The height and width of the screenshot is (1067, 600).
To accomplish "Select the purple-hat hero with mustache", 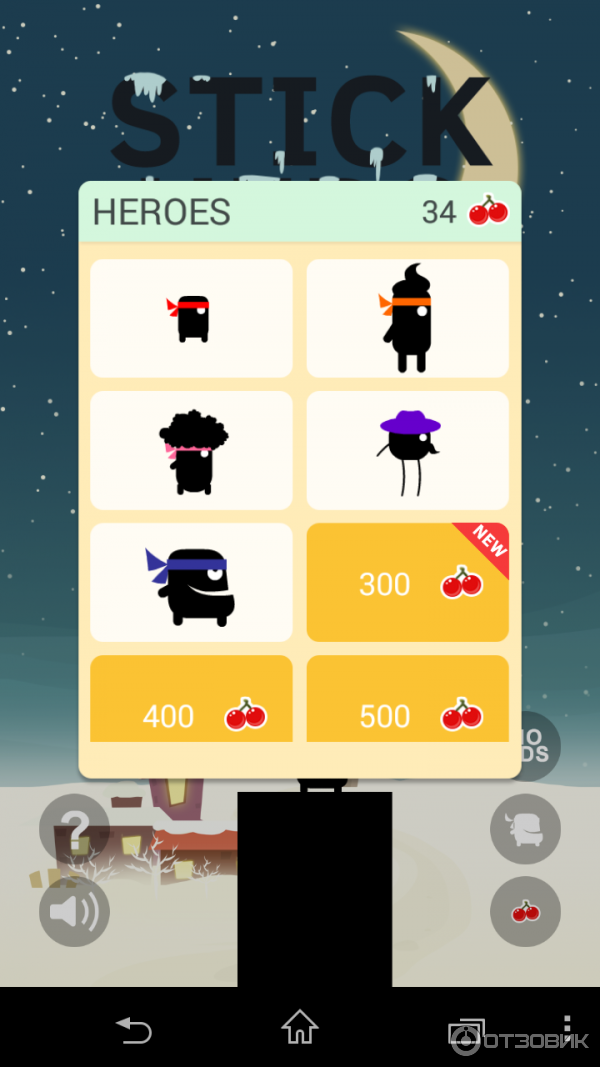I will 407,450.
